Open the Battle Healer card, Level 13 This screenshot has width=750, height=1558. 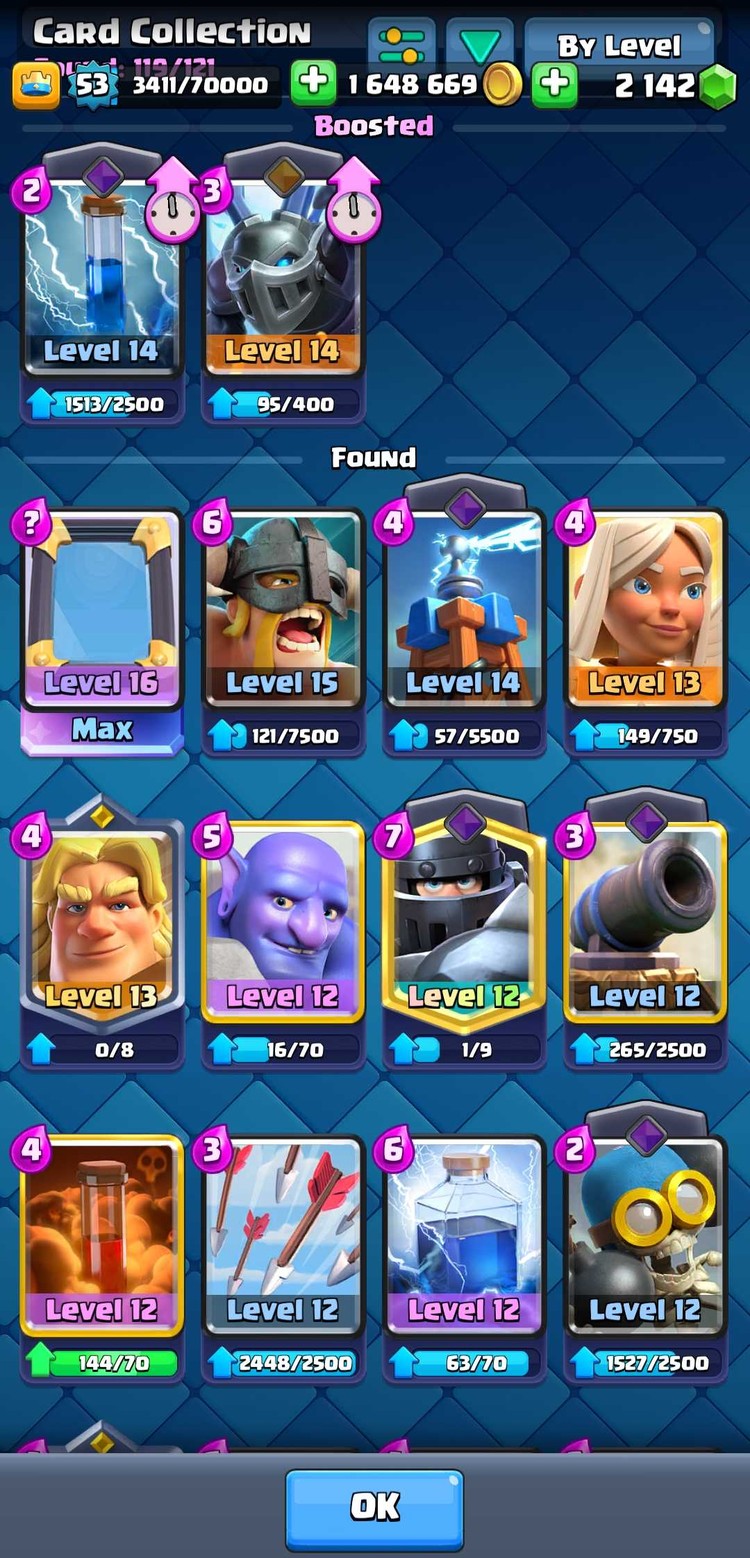pyautogui.click(x=645, y=610)
